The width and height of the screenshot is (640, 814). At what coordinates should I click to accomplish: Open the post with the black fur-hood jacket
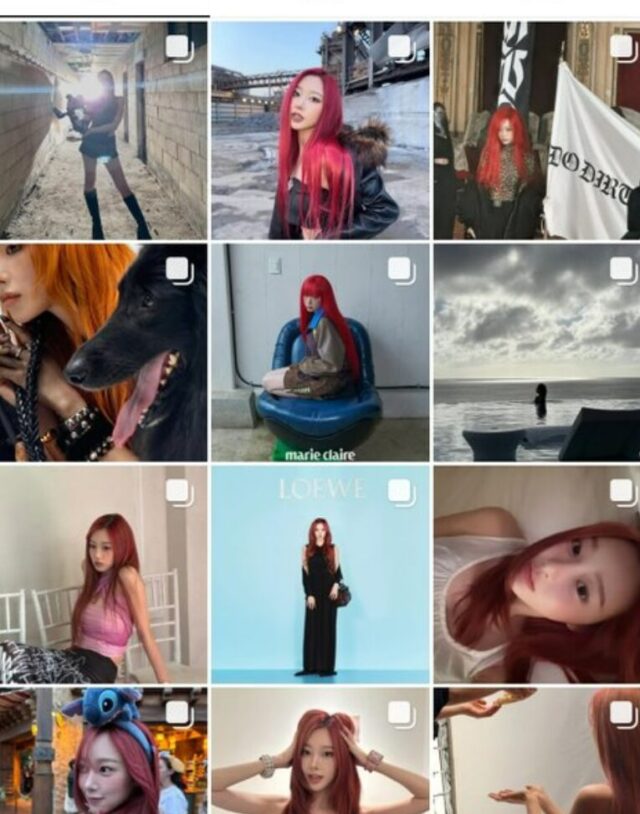tap(320, 130)
